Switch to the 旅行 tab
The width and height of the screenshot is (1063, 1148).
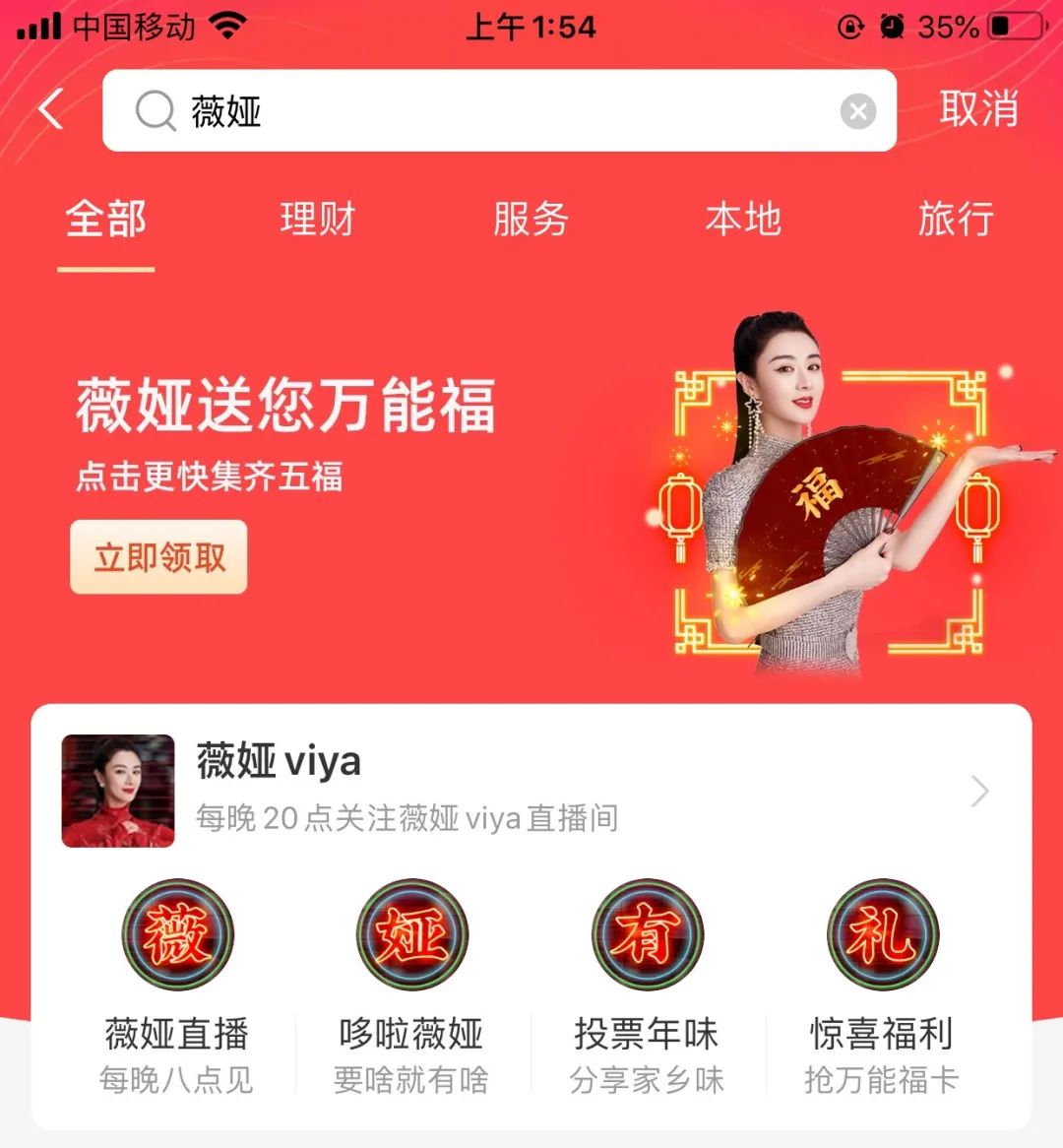tap(955, 219)
